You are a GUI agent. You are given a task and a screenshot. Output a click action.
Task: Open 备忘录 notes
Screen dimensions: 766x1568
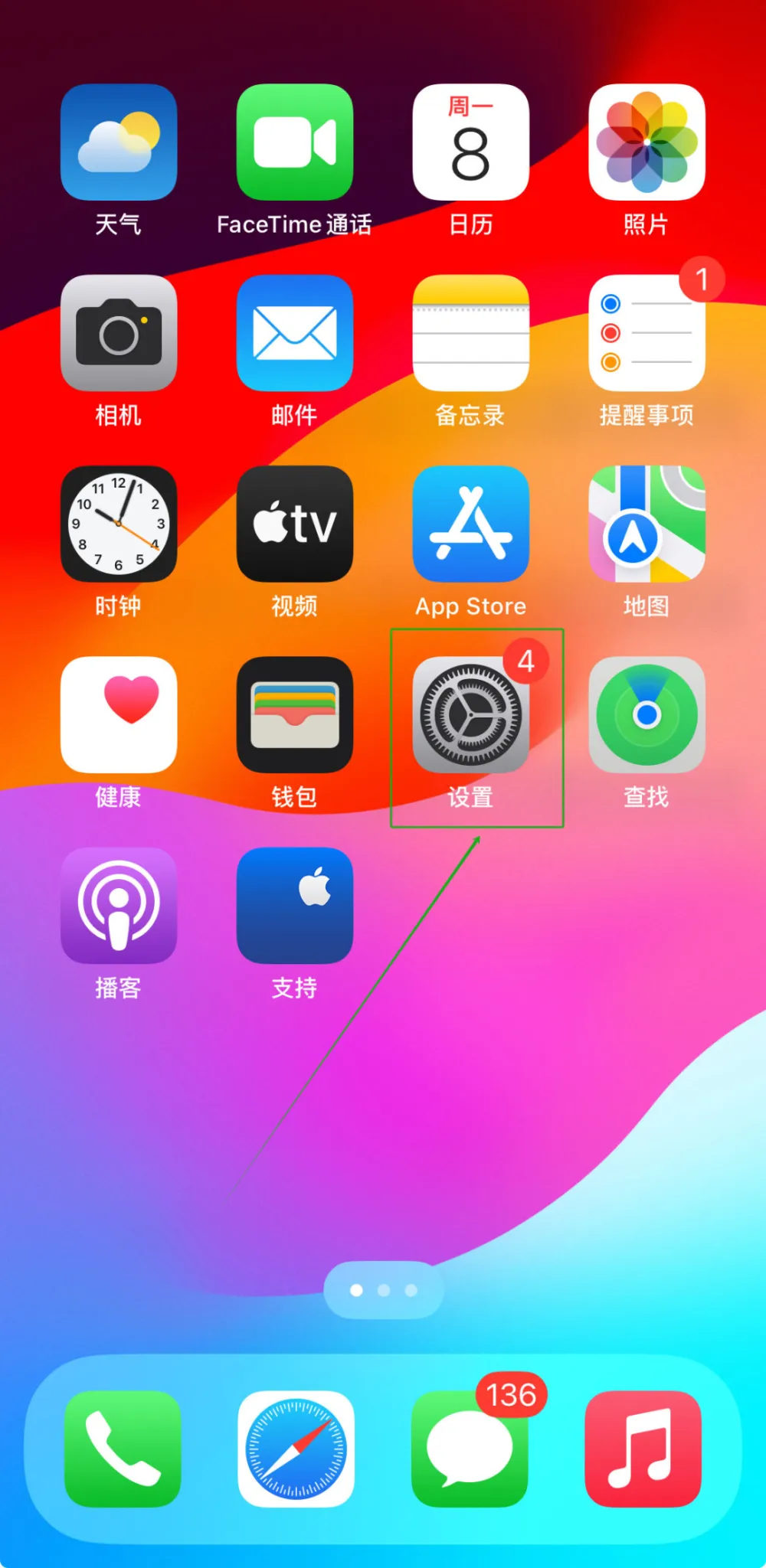tap(470, 333)
